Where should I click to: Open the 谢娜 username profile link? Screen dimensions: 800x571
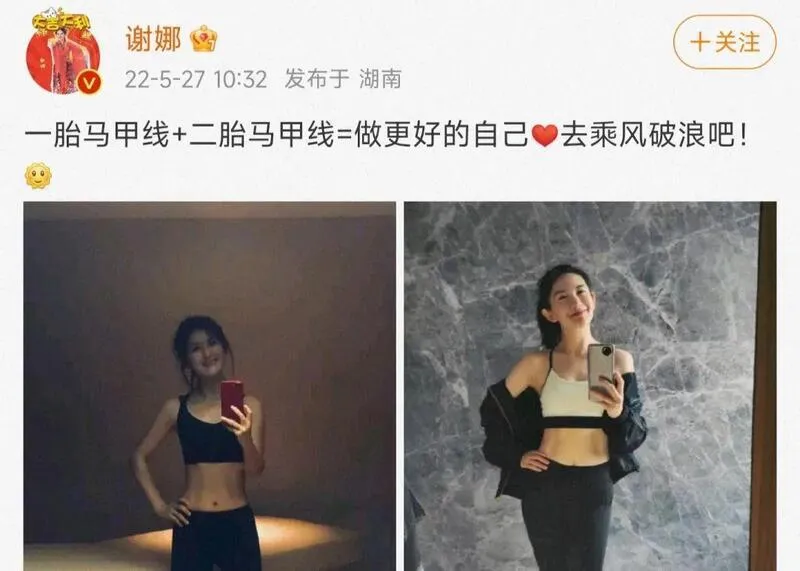tap(152, 38)
